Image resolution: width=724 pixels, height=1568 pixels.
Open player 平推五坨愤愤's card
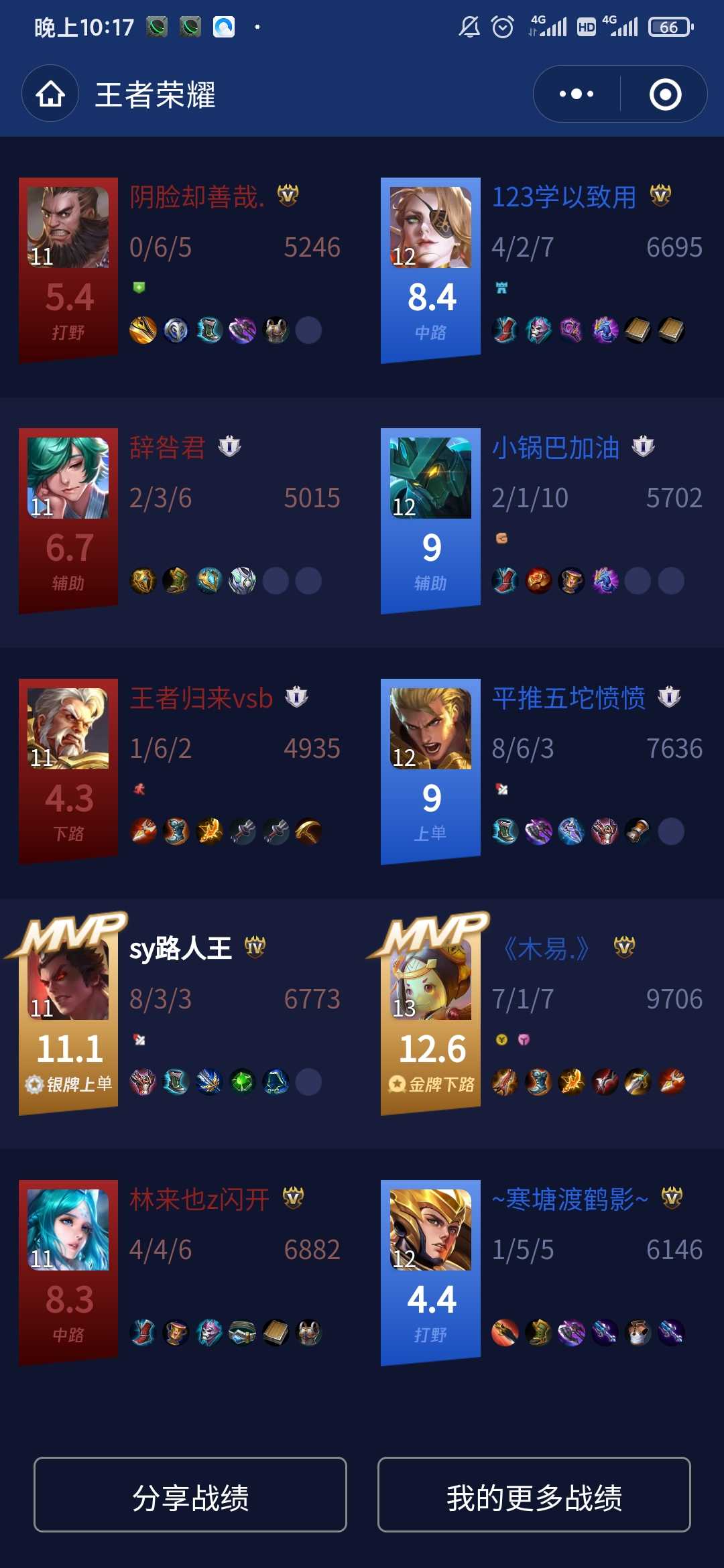(568, 698)
